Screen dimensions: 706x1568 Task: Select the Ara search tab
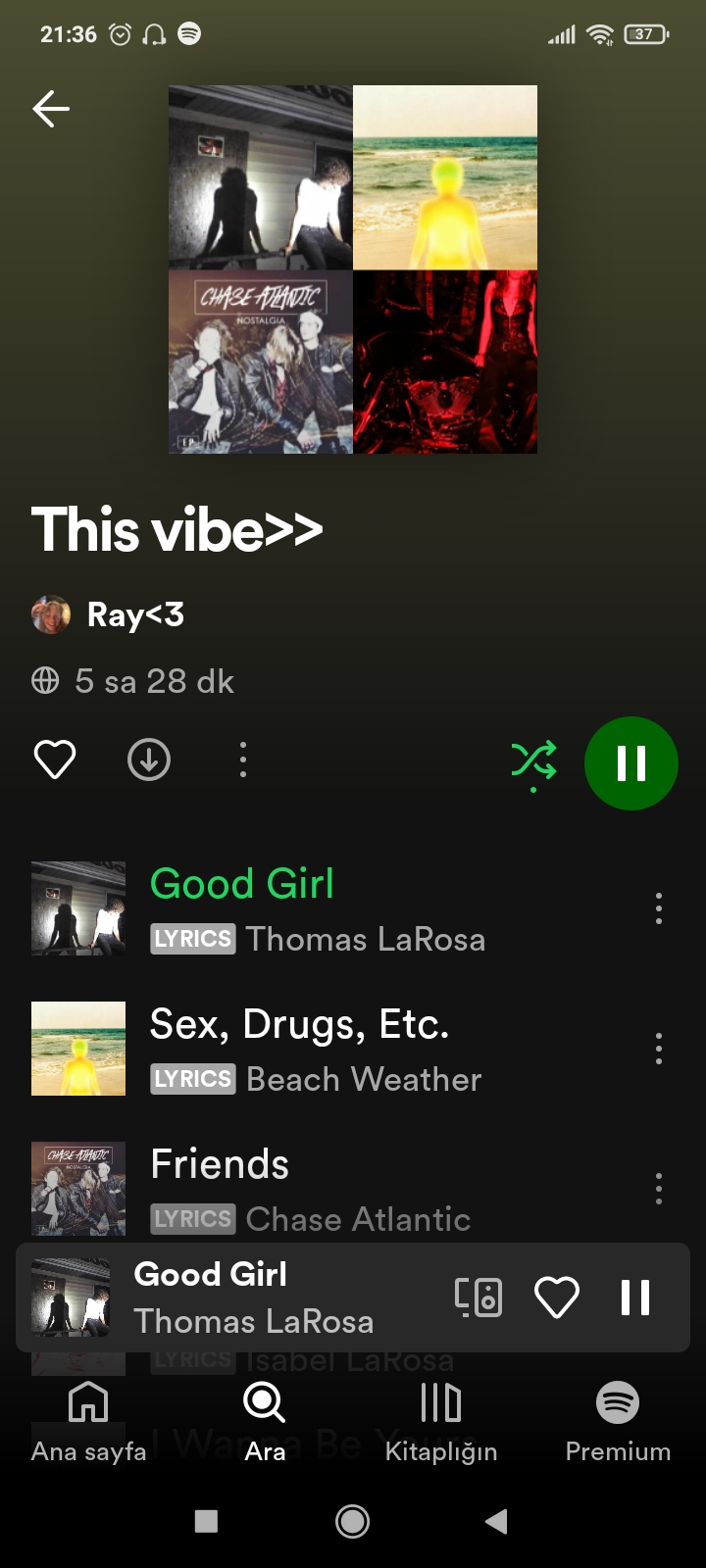[265, 1422]
